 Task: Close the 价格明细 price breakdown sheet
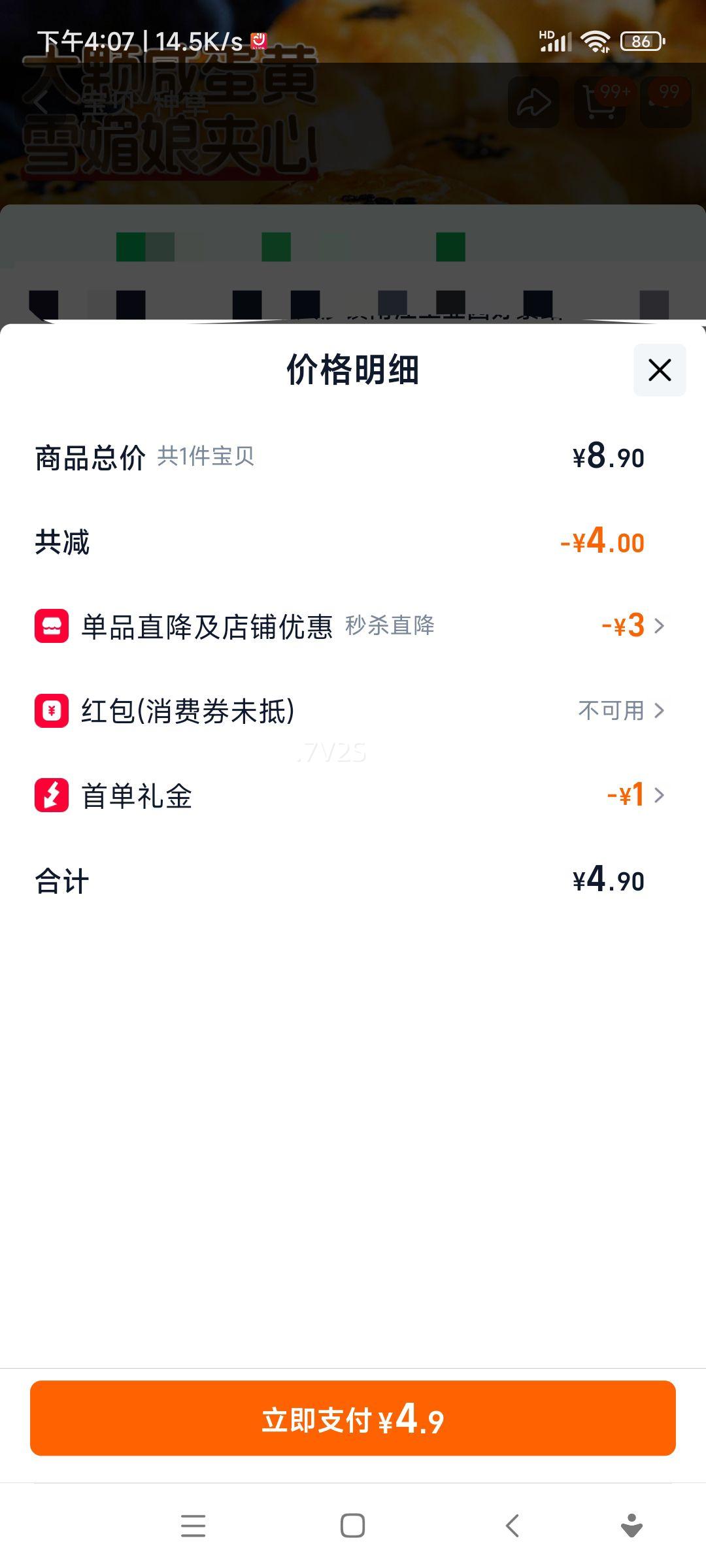coord(659,370)
